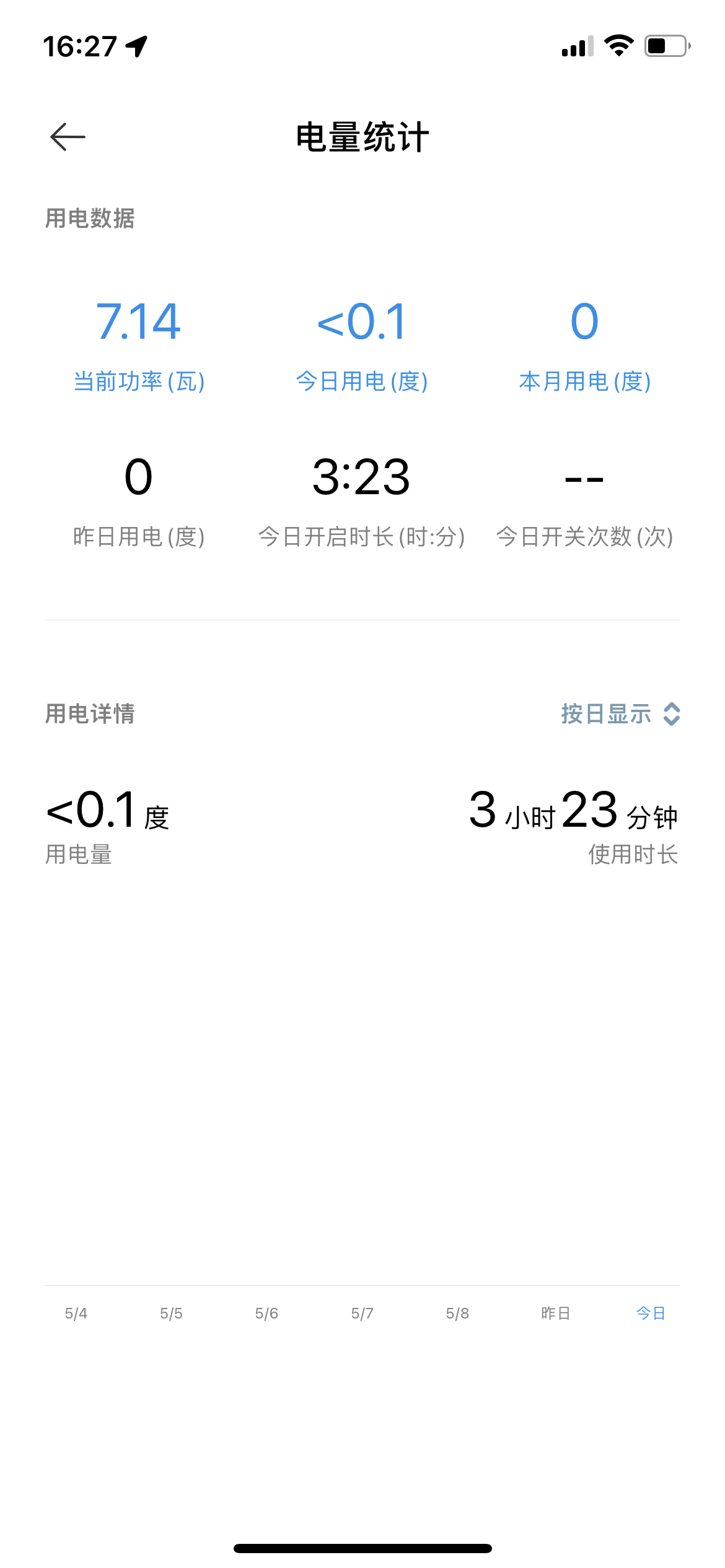Switch the chart to 昨日
725x1568 pixels.
pyautogui.click(x=555, y=1313)
